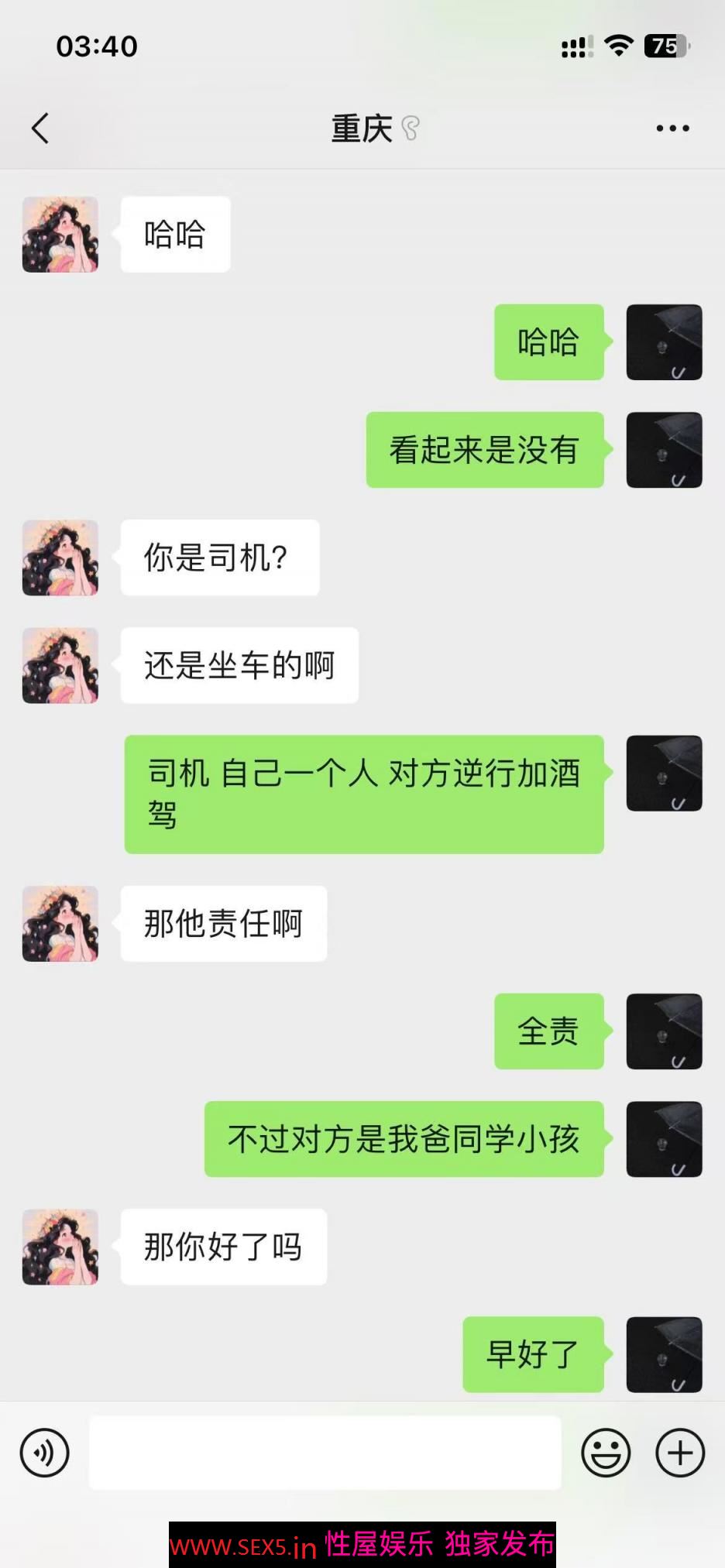
Task: Open contact's avatar beside "你是司机?"
Action: pos(60,558)
